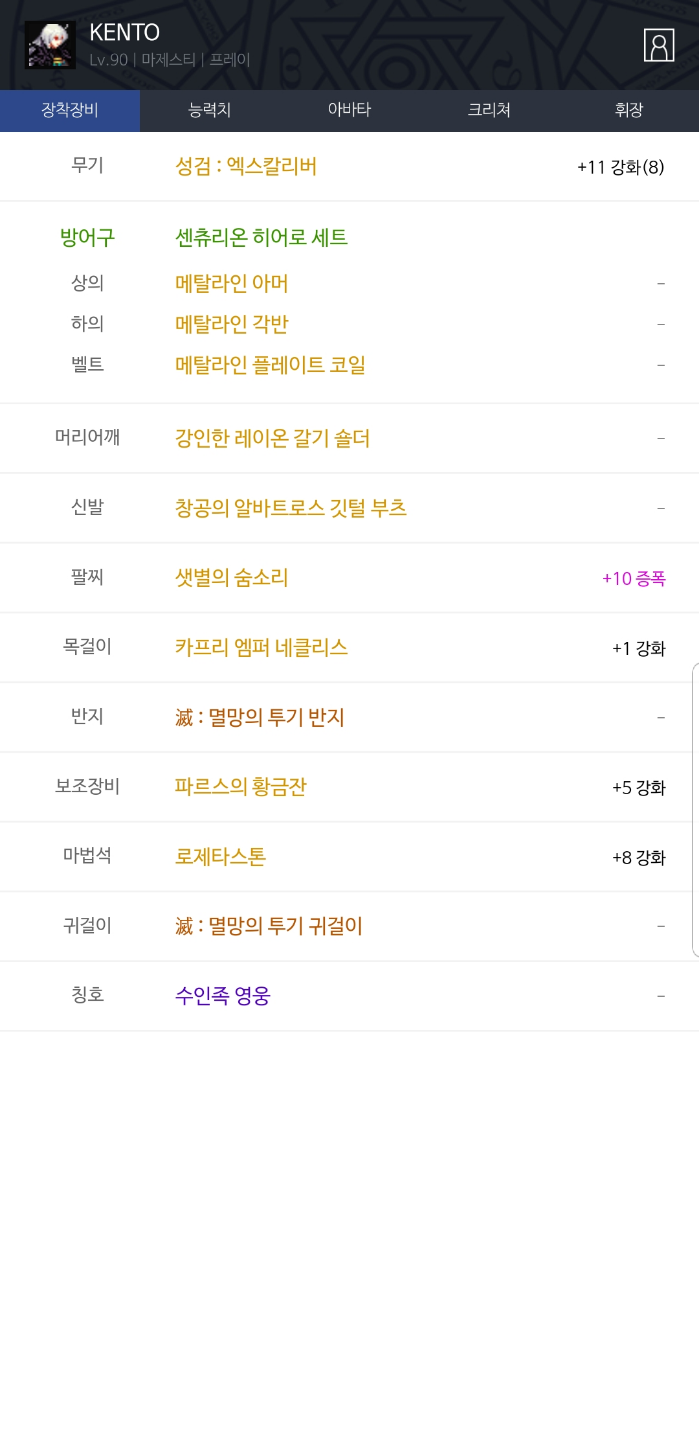Switch to the 아바타 tab
The width and height of the screenshot is (699, 1438).
[x=349, y=111]
